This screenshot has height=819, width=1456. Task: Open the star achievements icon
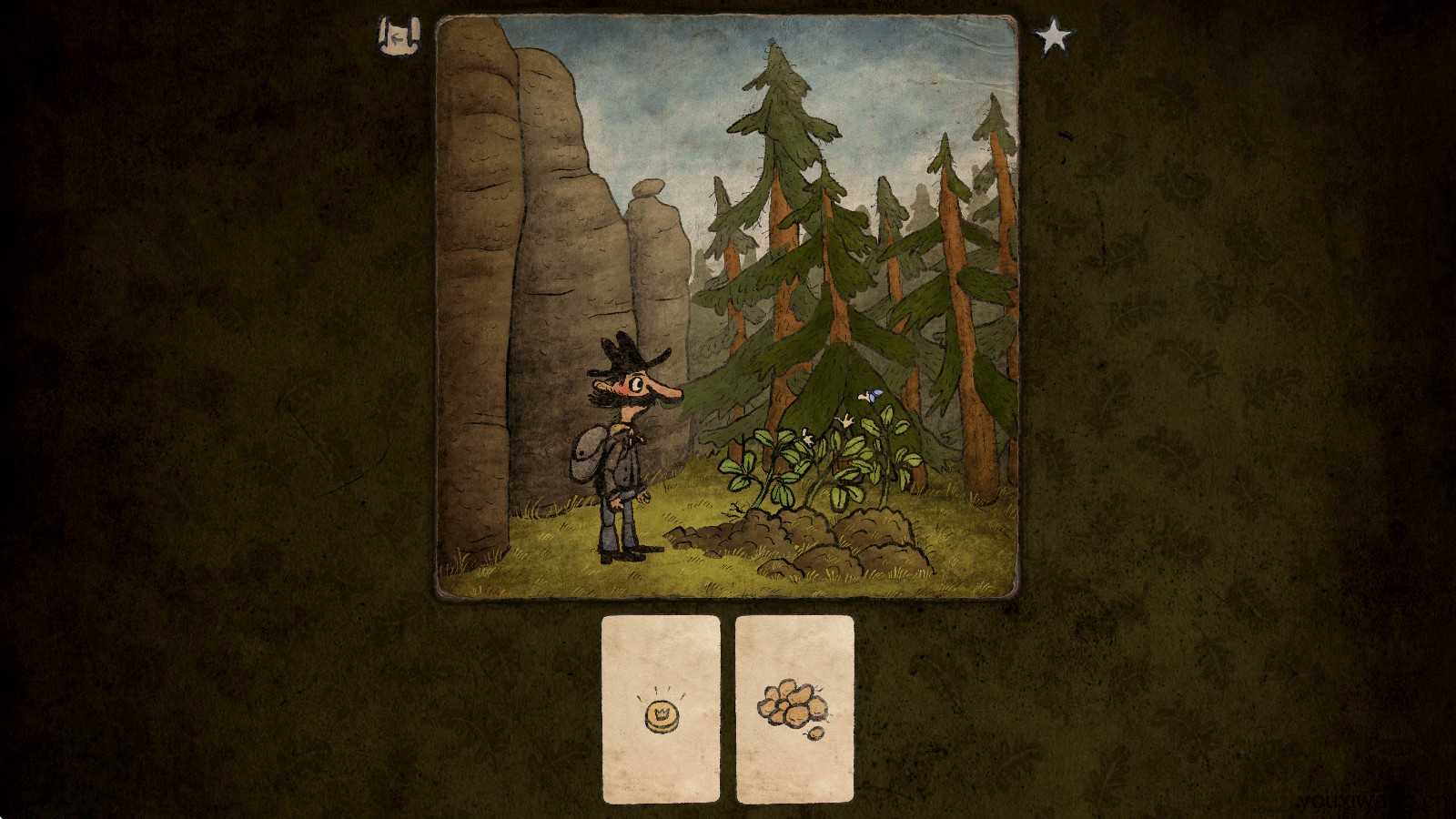1054,37
